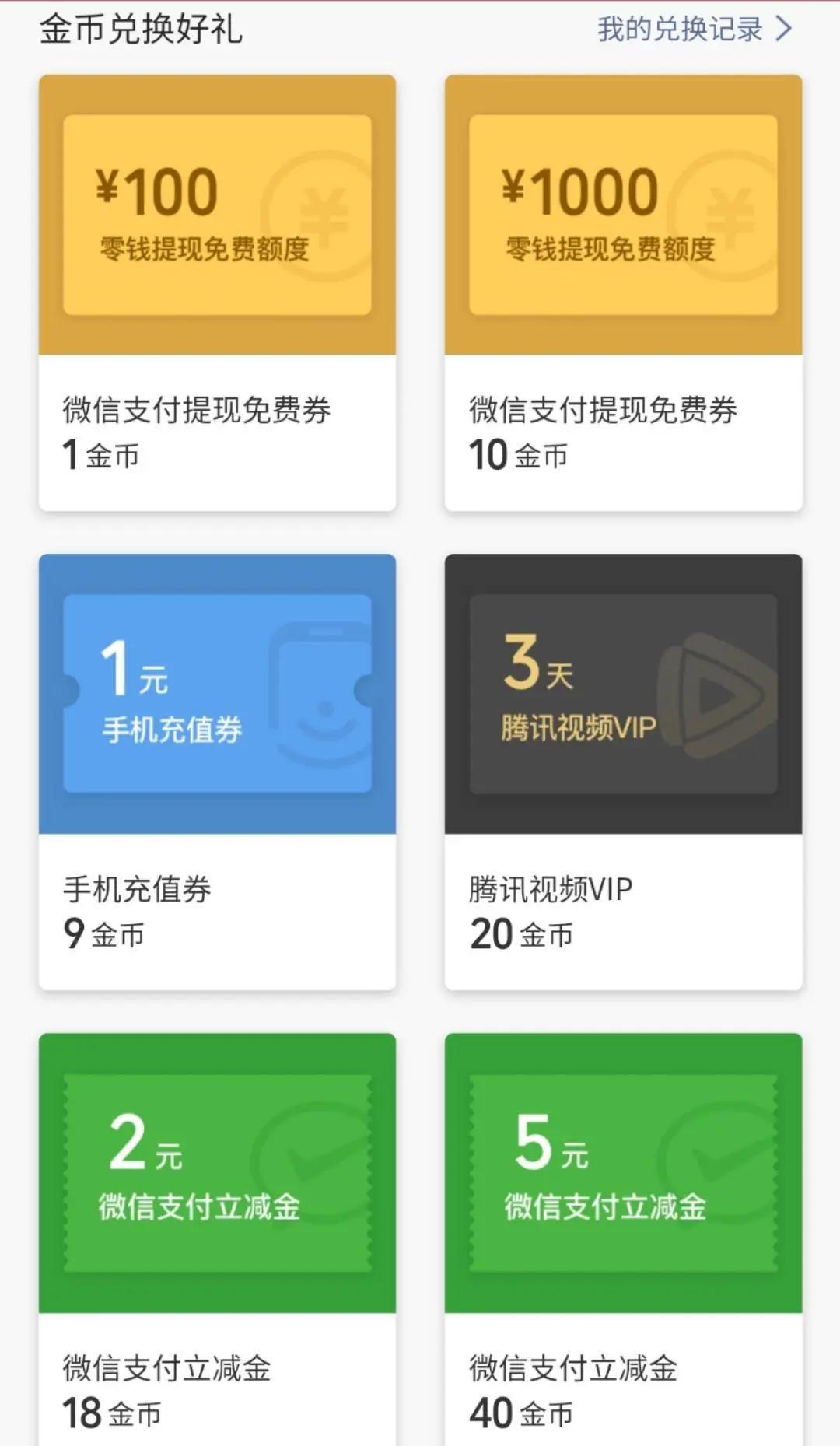Screen dimensions: 840x1446
Task: Open the 微信支付提现免费券 for 10 金币
Action: [x=622, y=432]
